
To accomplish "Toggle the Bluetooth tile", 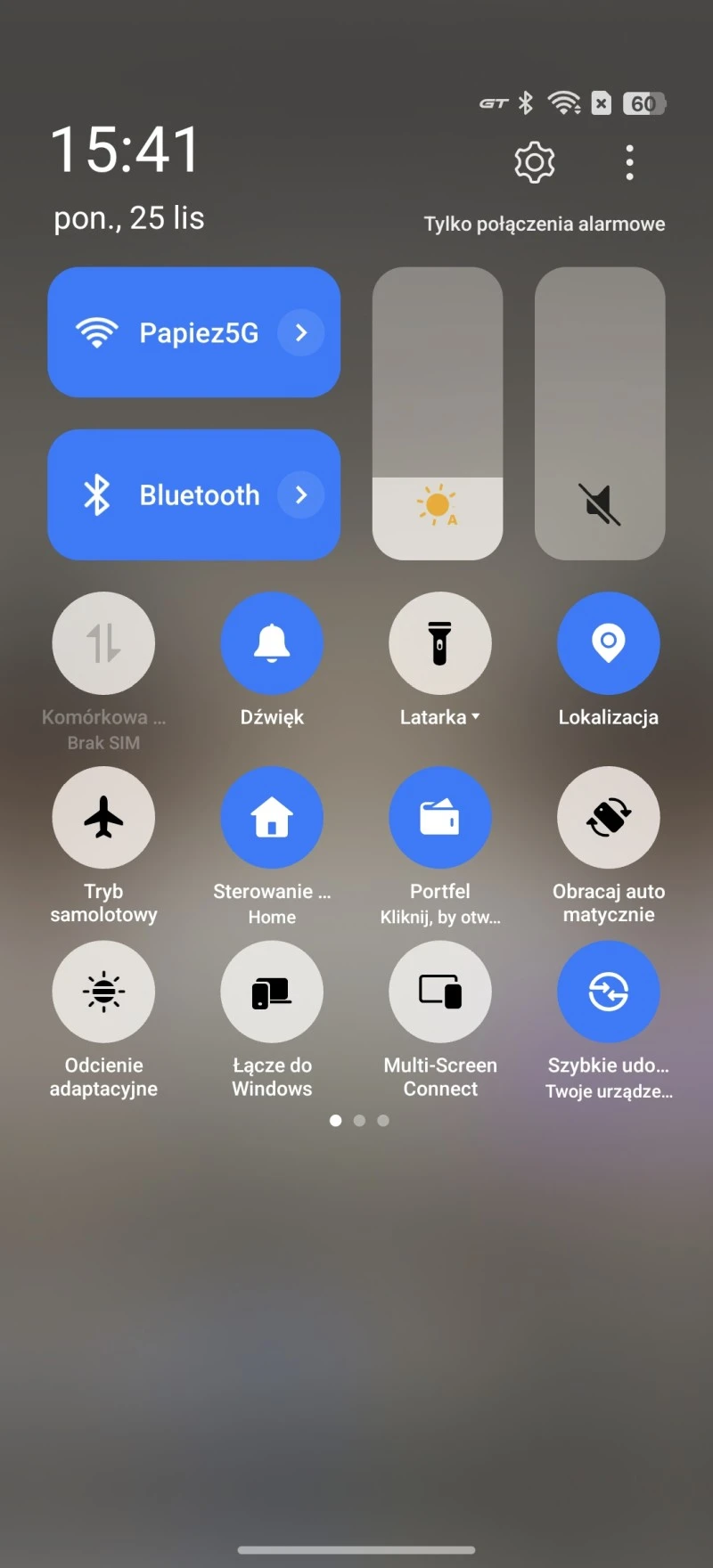I will click(x=169, y=494).
